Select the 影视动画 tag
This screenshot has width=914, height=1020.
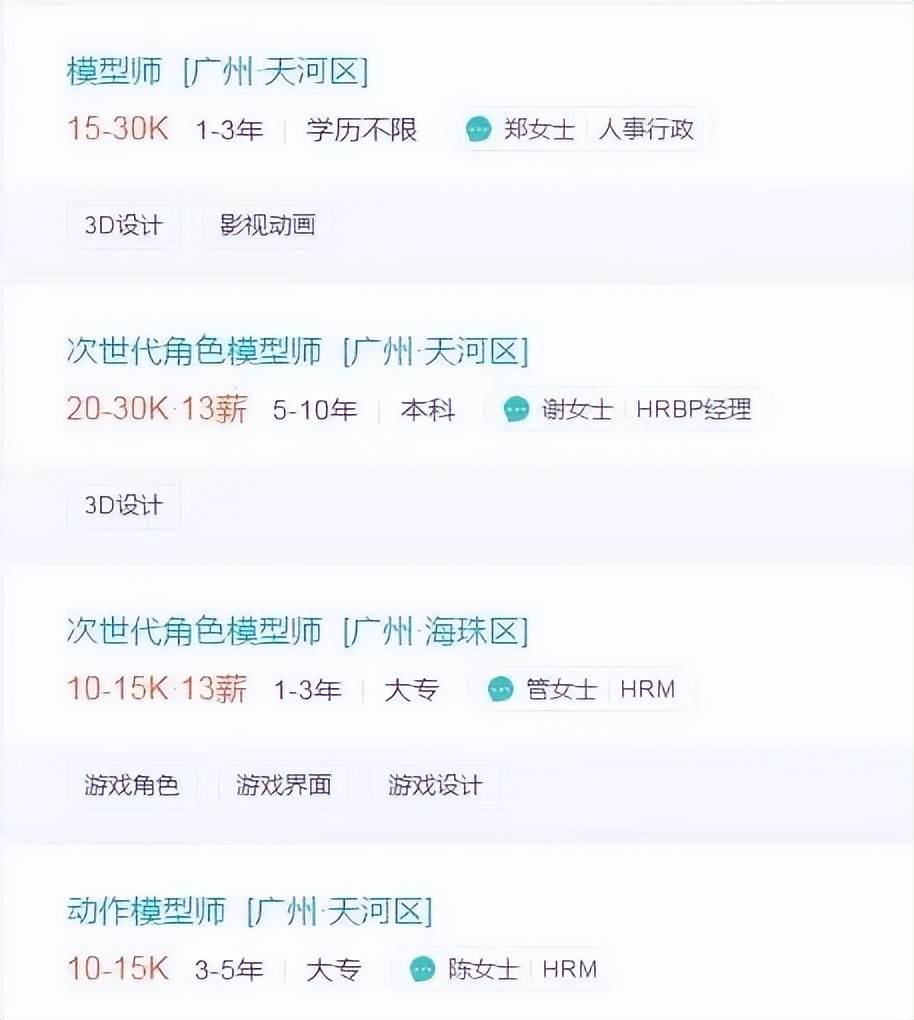266,226
